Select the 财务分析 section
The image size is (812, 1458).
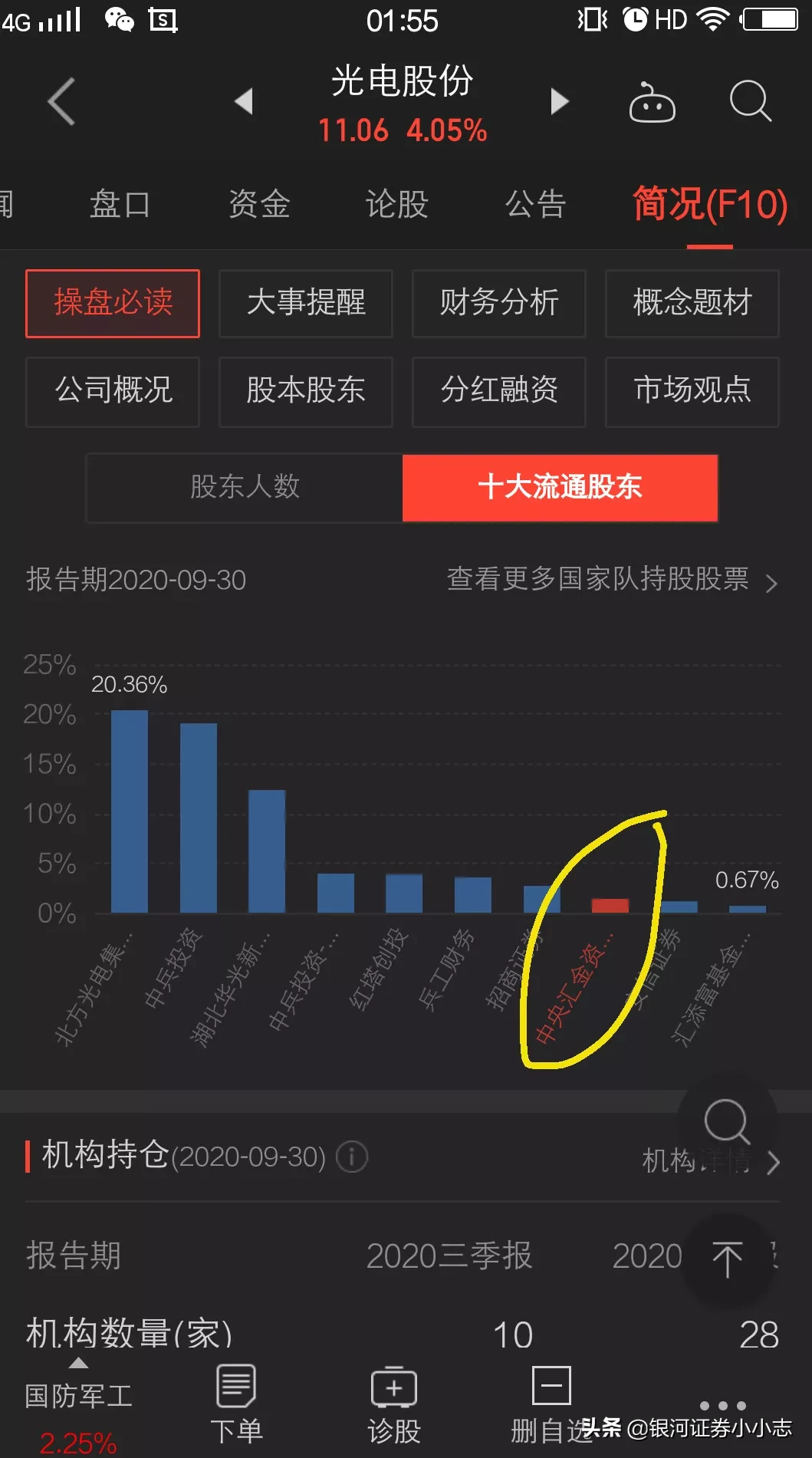click(x=499, y=303)
